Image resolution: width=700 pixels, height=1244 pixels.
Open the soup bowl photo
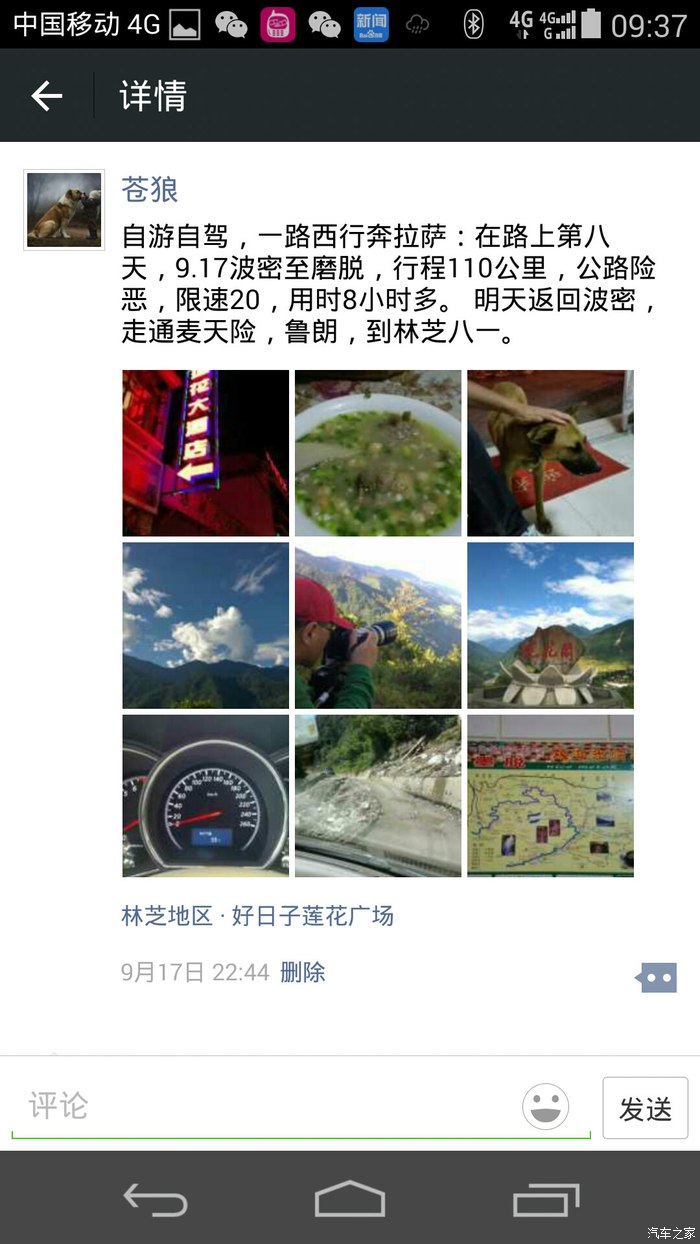point(378,453)
